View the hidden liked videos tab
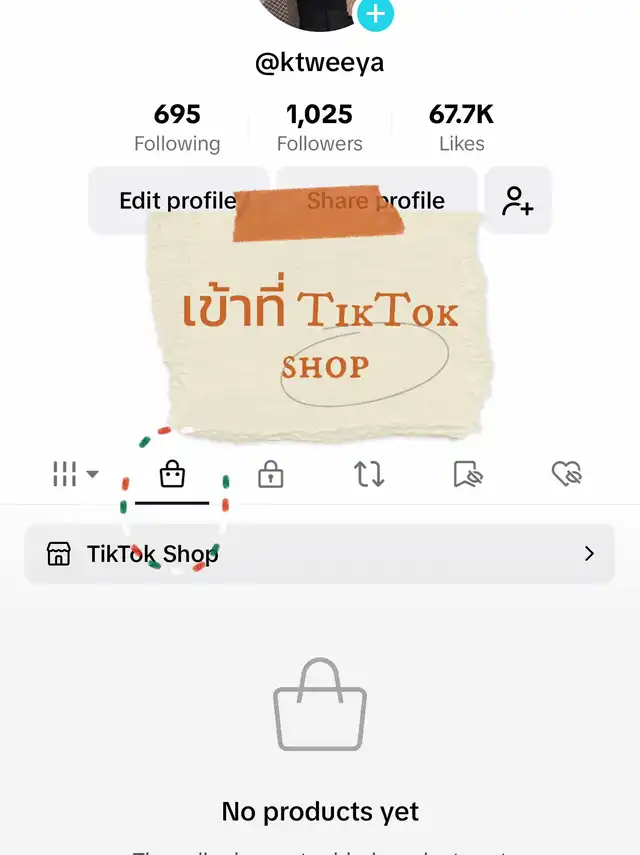 [x=567, y=474]
